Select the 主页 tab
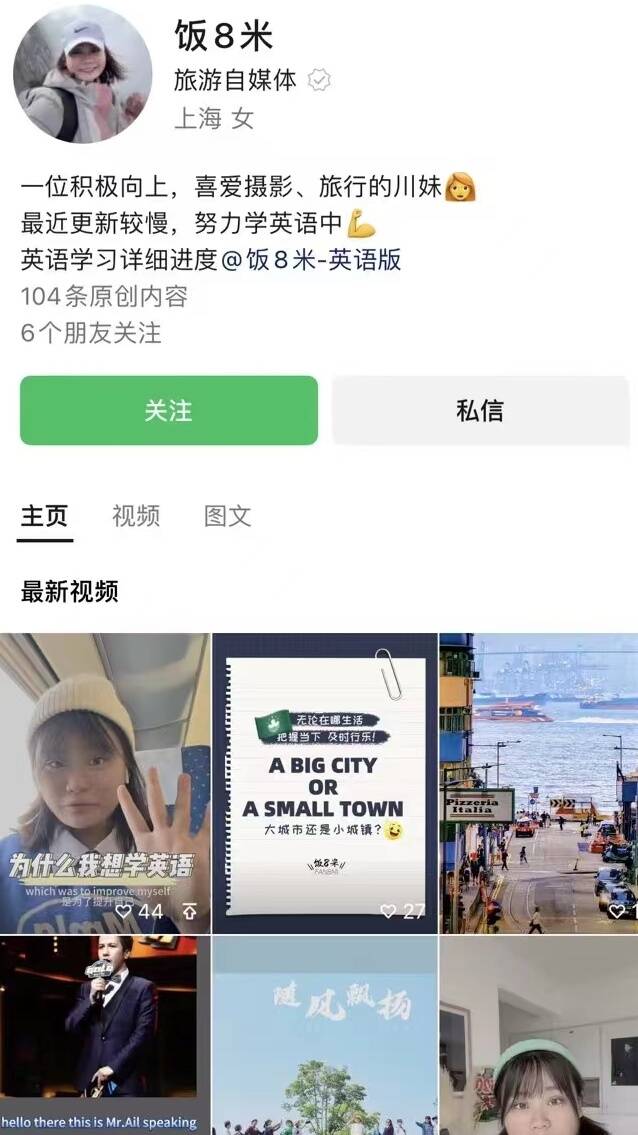638x1135 pixels. pos(45,516)
